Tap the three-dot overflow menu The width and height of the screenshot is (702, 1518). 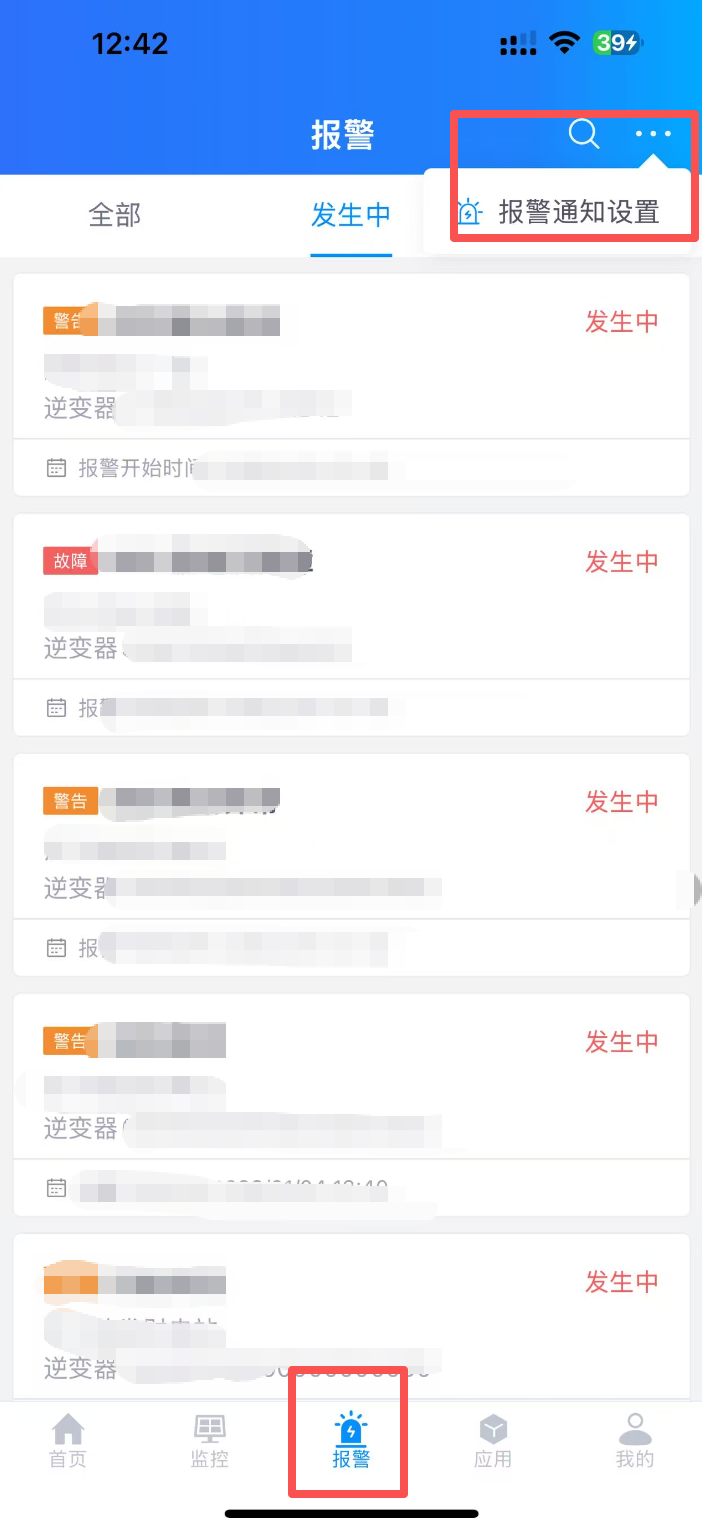click(x=653, y=134)
